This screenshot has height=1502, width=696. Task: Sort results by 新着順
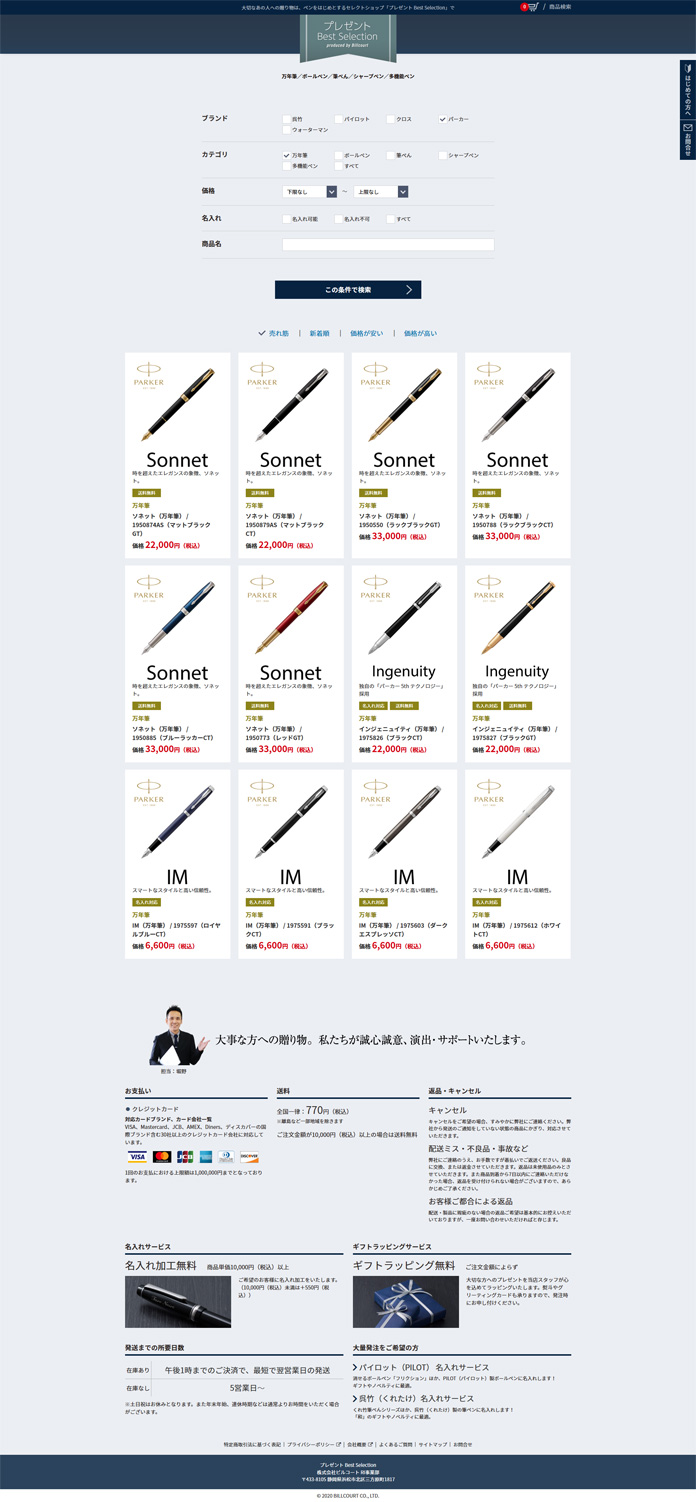point(319,333)
